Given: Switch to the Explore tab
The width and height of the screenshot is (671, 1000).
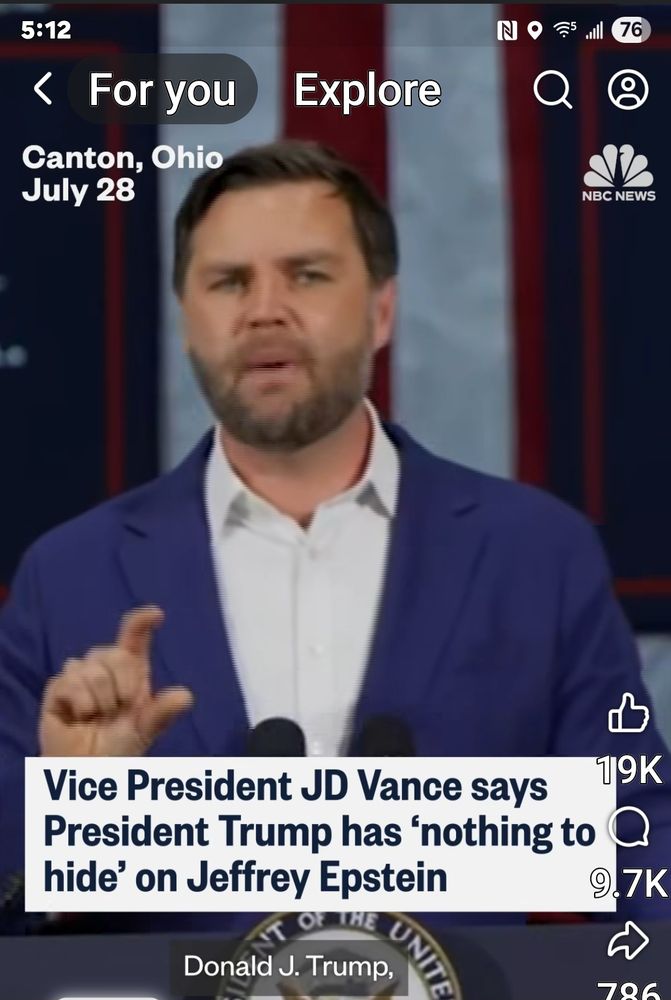Looking at the screenshot, I should click(x=367, y=90).
